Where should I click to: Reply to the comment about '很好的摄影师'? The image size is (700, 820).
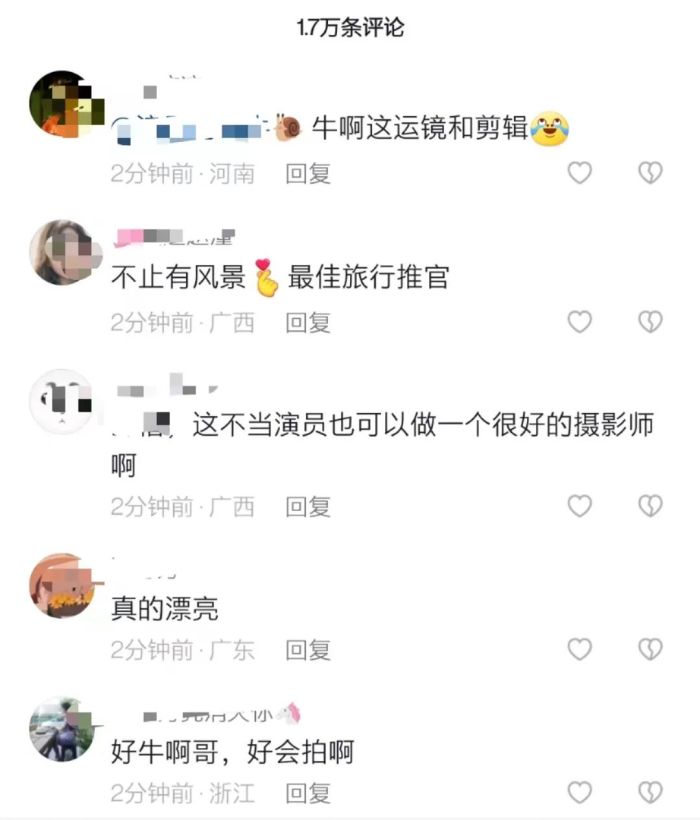(x=308, y=506)
